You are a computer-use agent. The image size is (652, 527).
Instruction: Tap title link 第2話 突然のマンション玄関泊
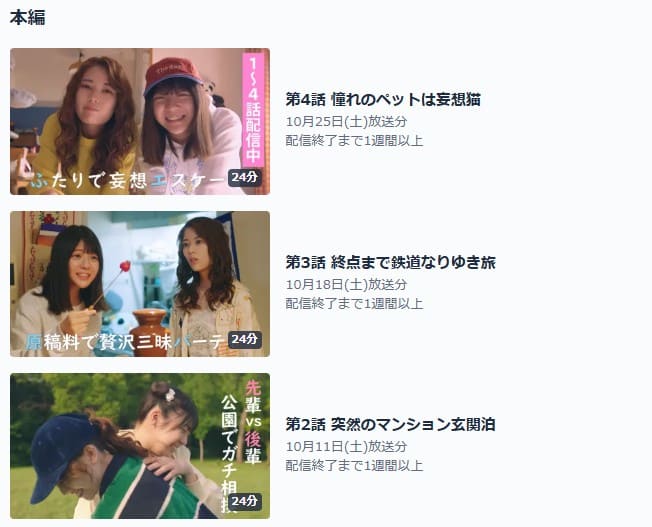[390, 424]
